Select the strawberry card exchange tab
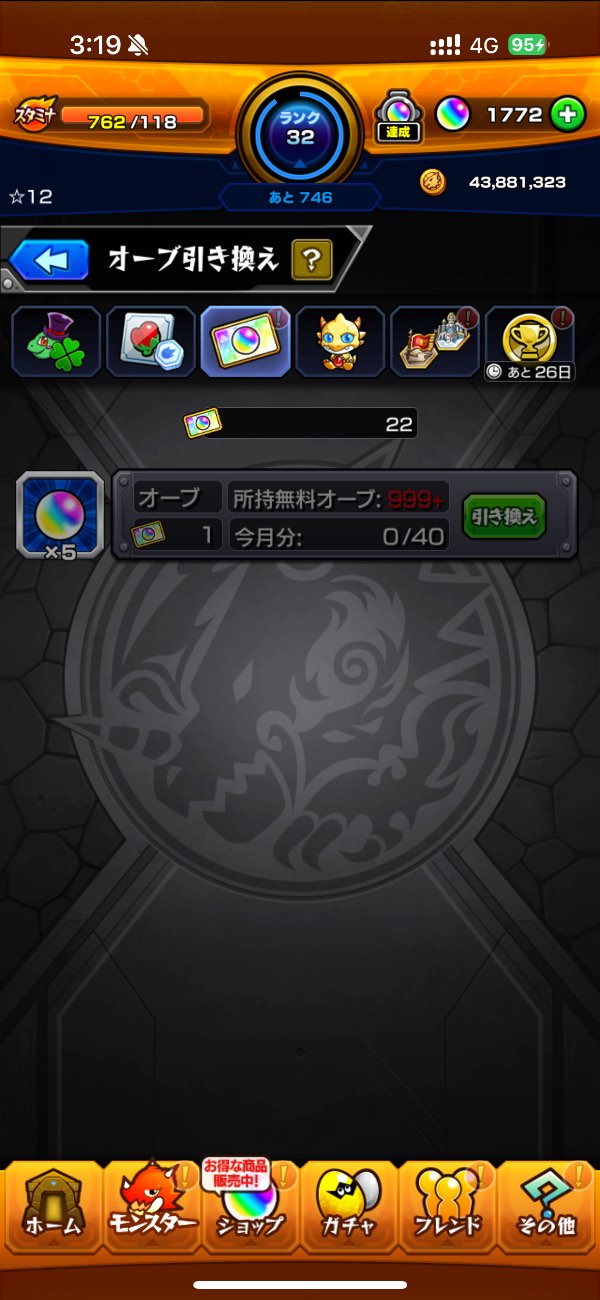Viewport: 600px width, 1300px height. [x=150, y=341]
